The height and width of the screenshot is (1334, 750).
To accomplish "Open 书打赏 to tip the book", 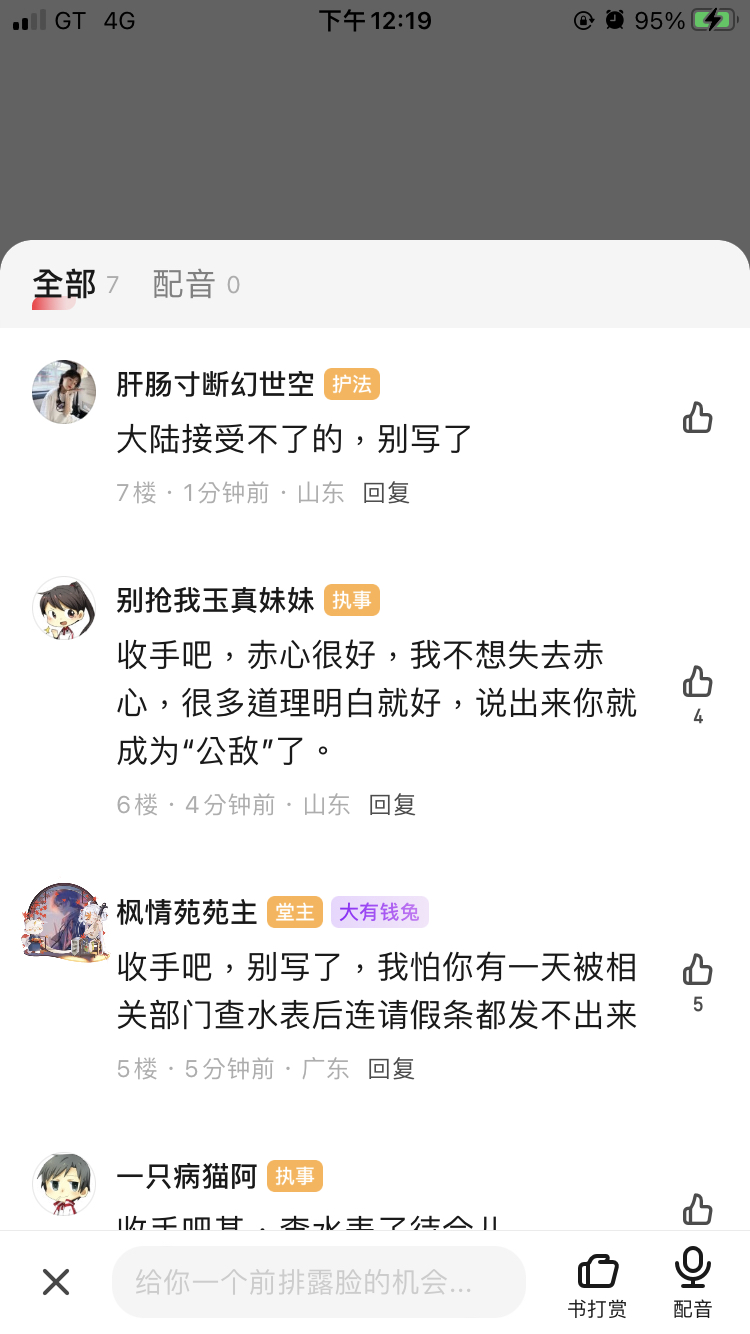I will [598, 1284].
